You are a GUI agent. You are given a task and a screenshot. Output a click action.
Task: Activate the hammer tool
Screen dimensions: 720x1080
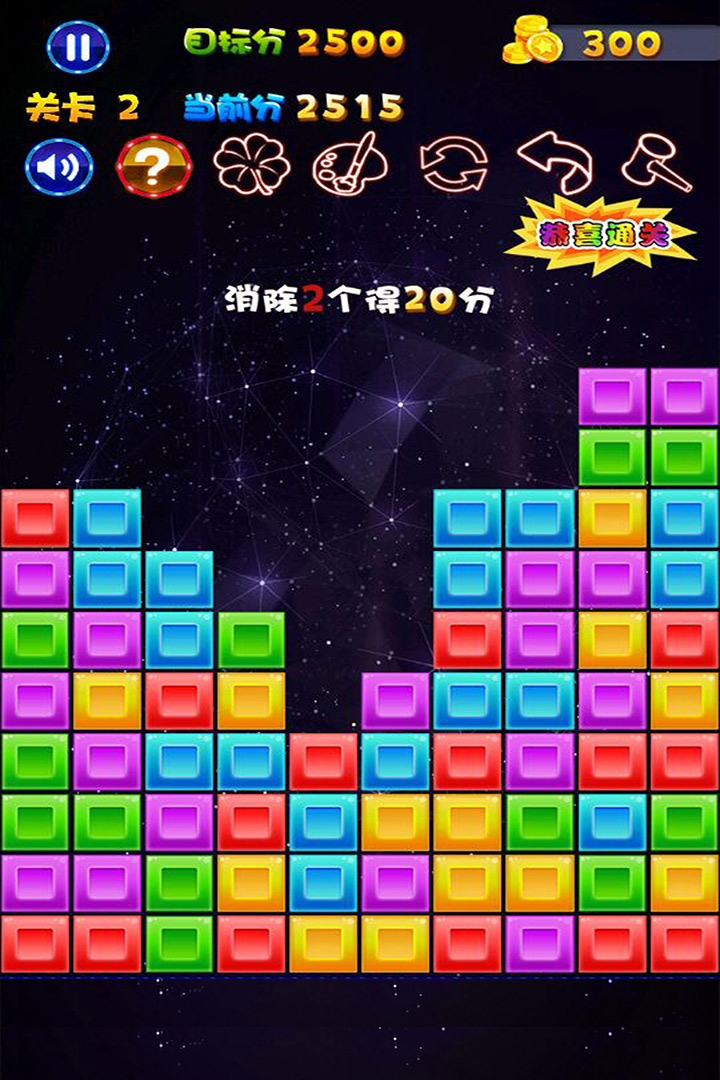tap(656, 164)
